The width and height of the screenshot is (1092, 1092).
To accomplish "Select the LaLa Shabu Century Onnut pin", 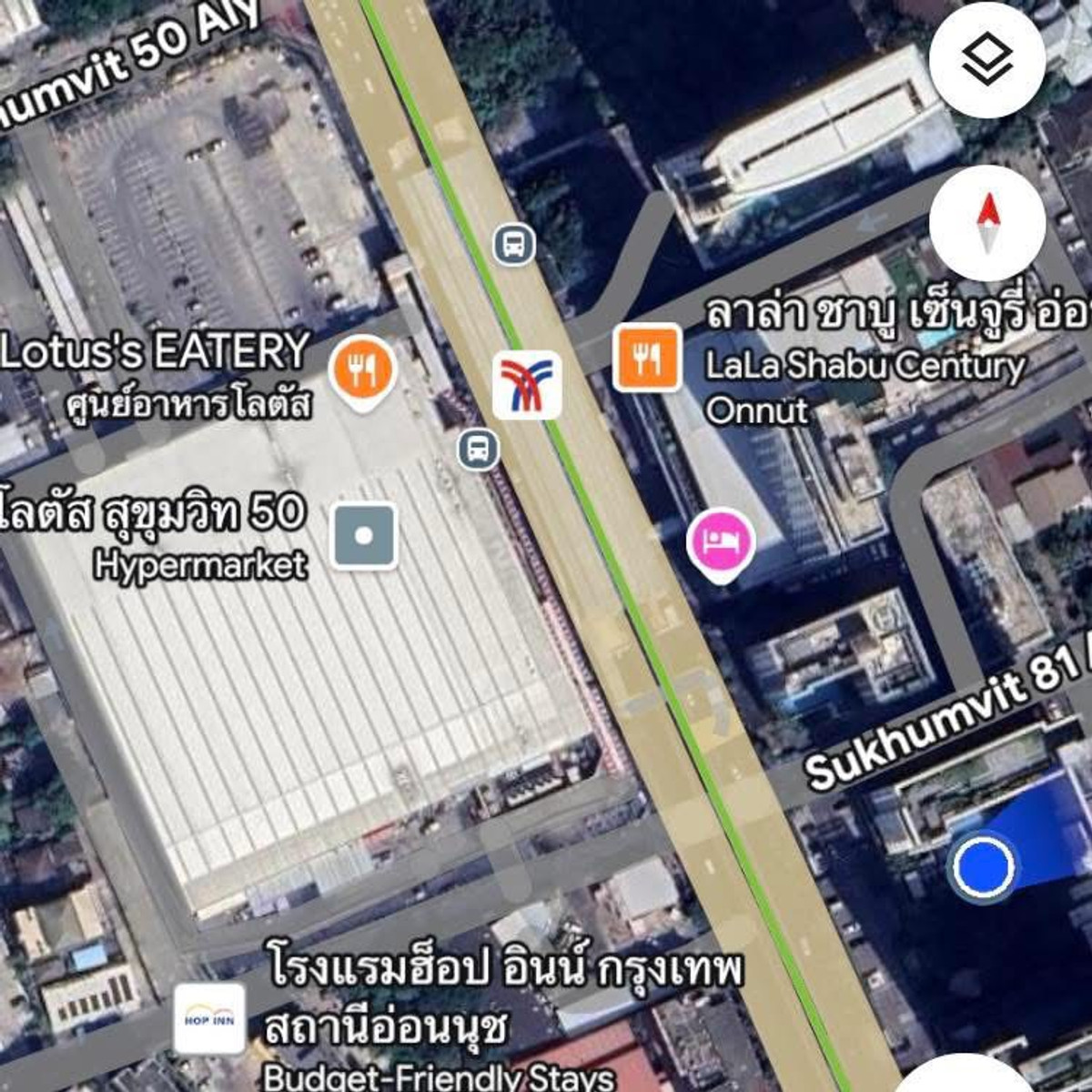I will [647, 357].
